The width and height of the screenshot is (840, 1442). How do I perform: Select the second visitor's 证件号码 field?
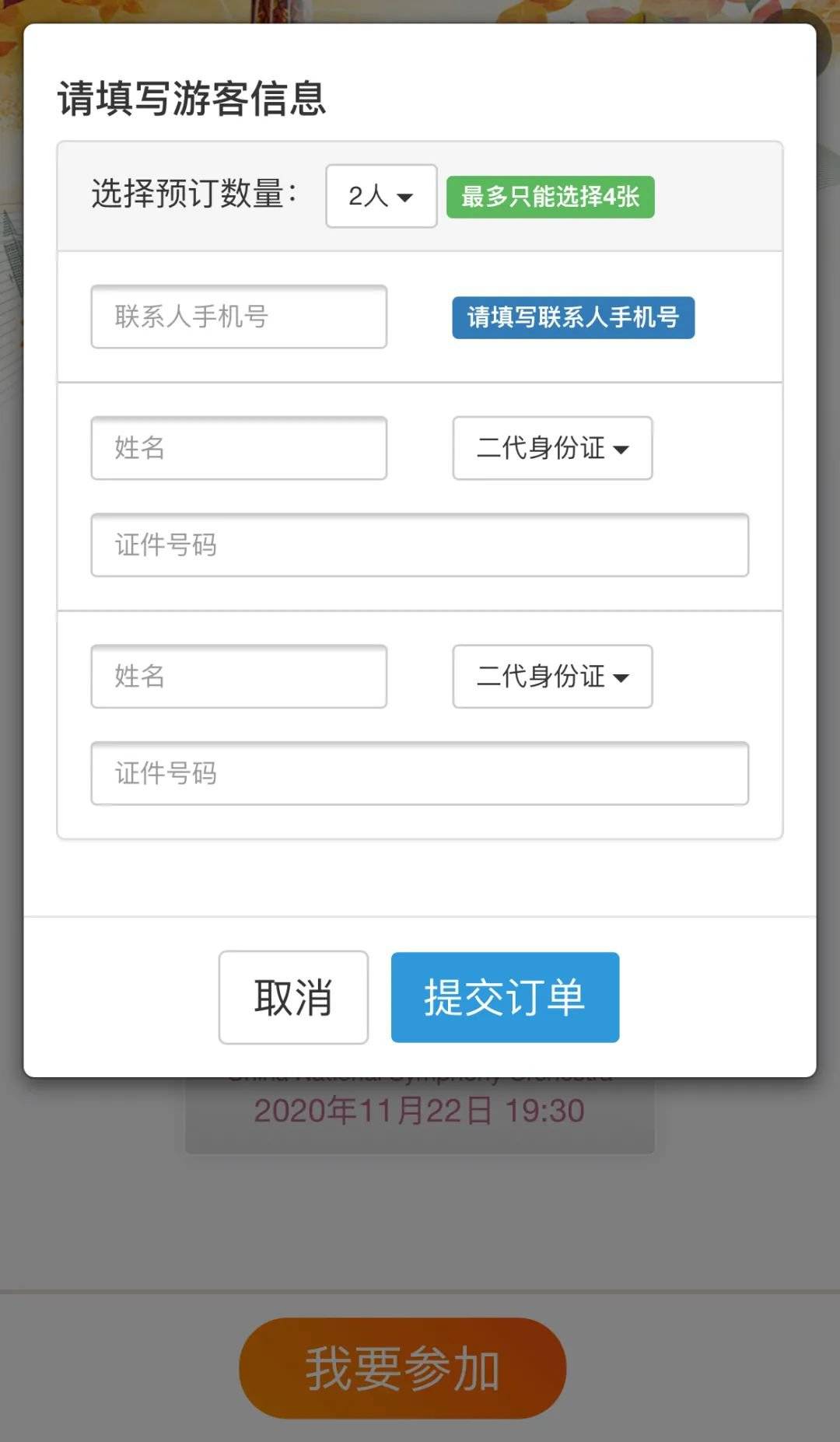coord(419,773)
